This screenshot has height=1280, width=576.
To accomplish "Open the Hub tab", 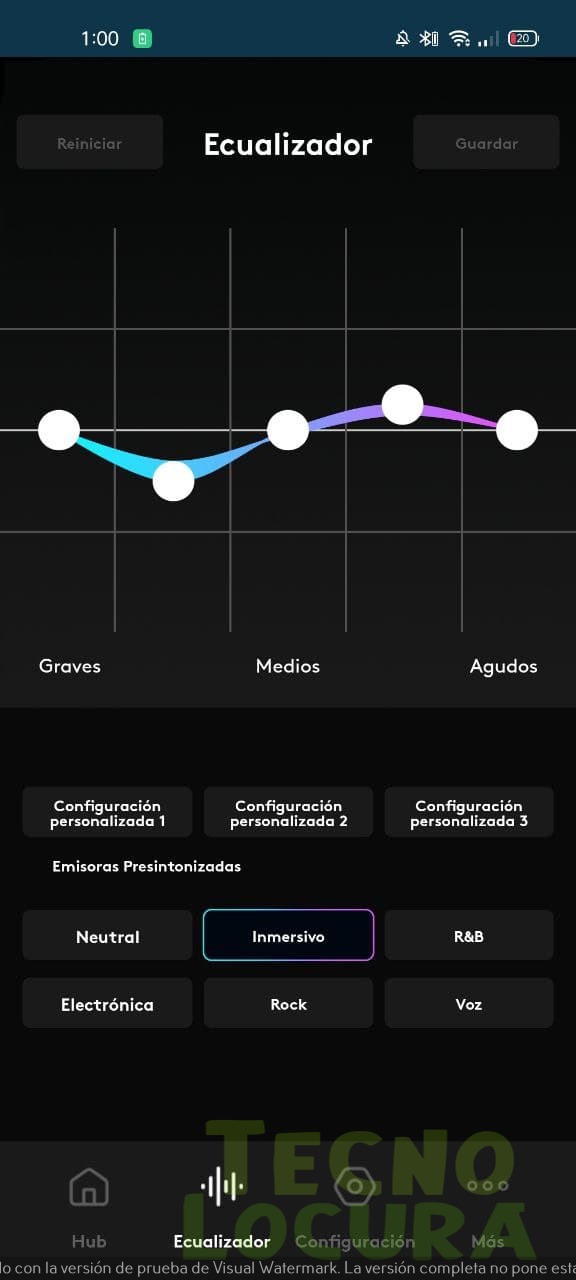I will (89, 1207).
